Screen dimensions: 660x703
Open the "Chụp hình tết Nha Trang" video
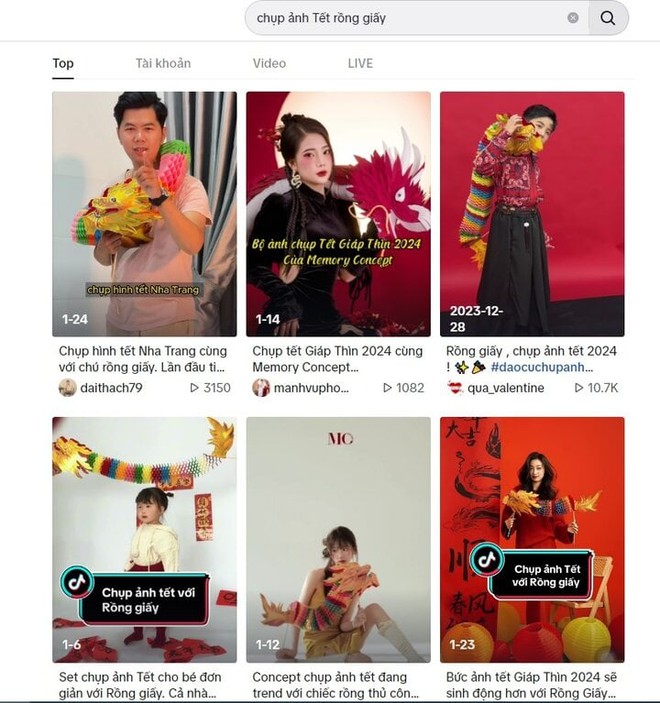[x=144, y=214]
